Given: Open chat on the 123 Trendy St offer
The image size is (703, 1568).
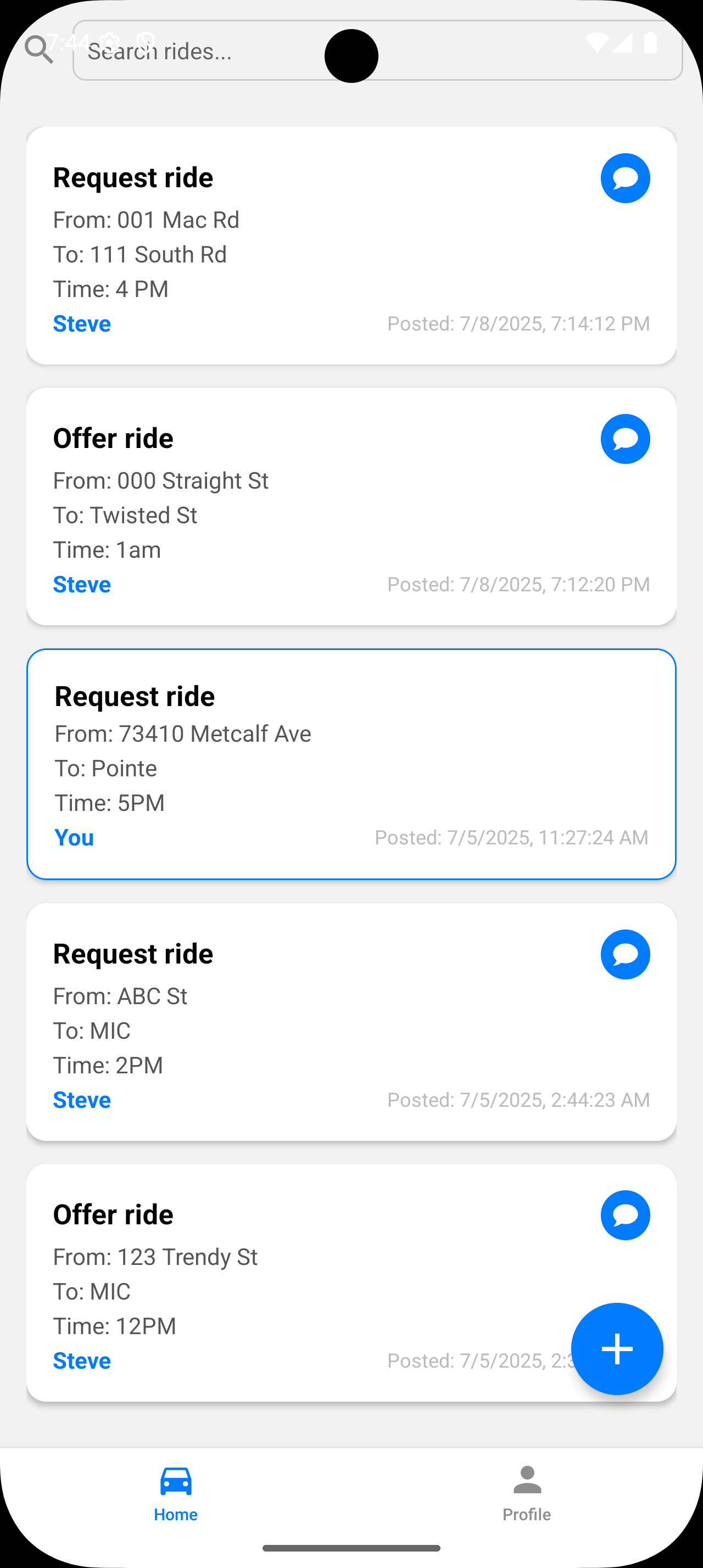Looking at the screenshot, I should [x=625, y=1215].
